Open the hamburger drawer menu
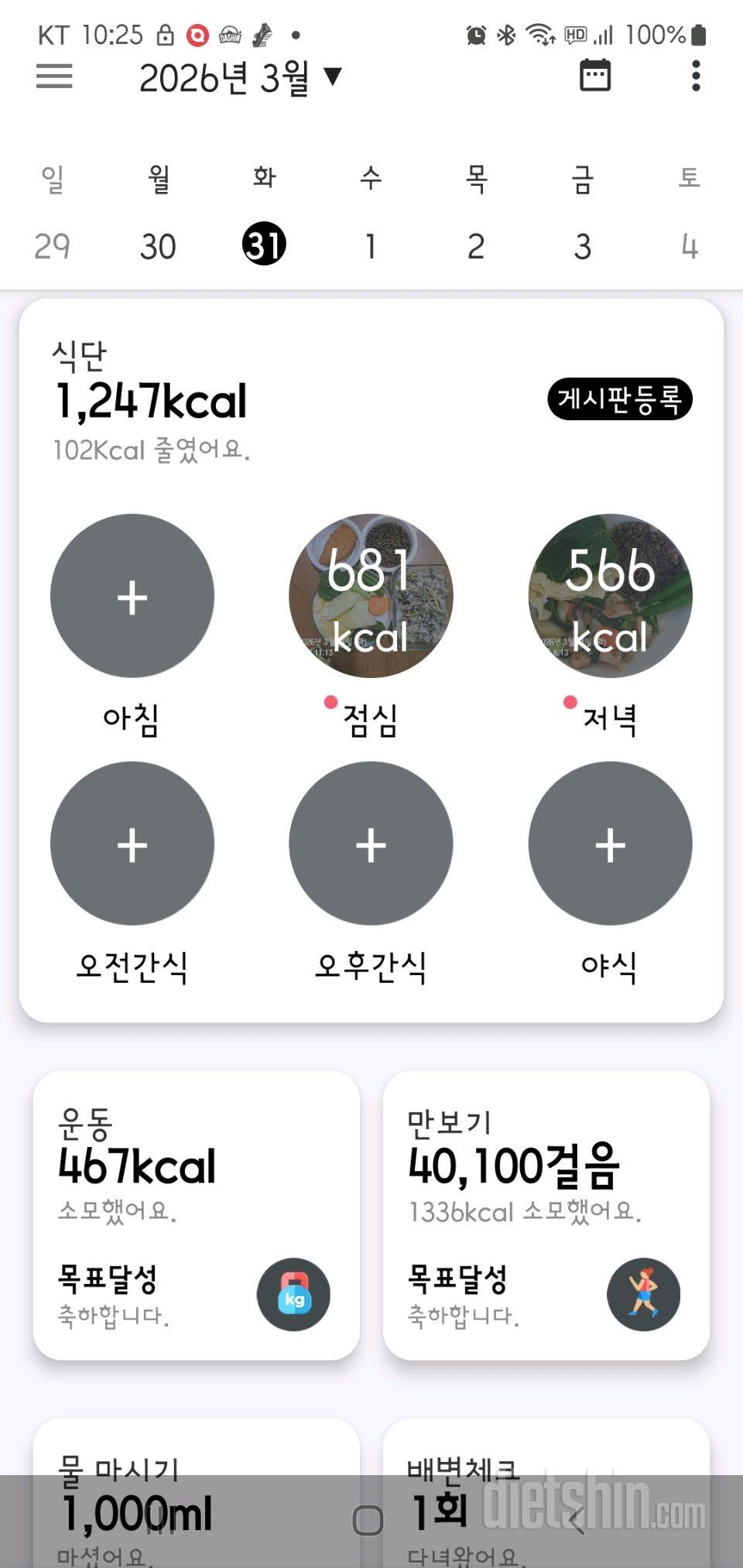The width and height of the screenshot is (743, 1568). click(54, 77)
